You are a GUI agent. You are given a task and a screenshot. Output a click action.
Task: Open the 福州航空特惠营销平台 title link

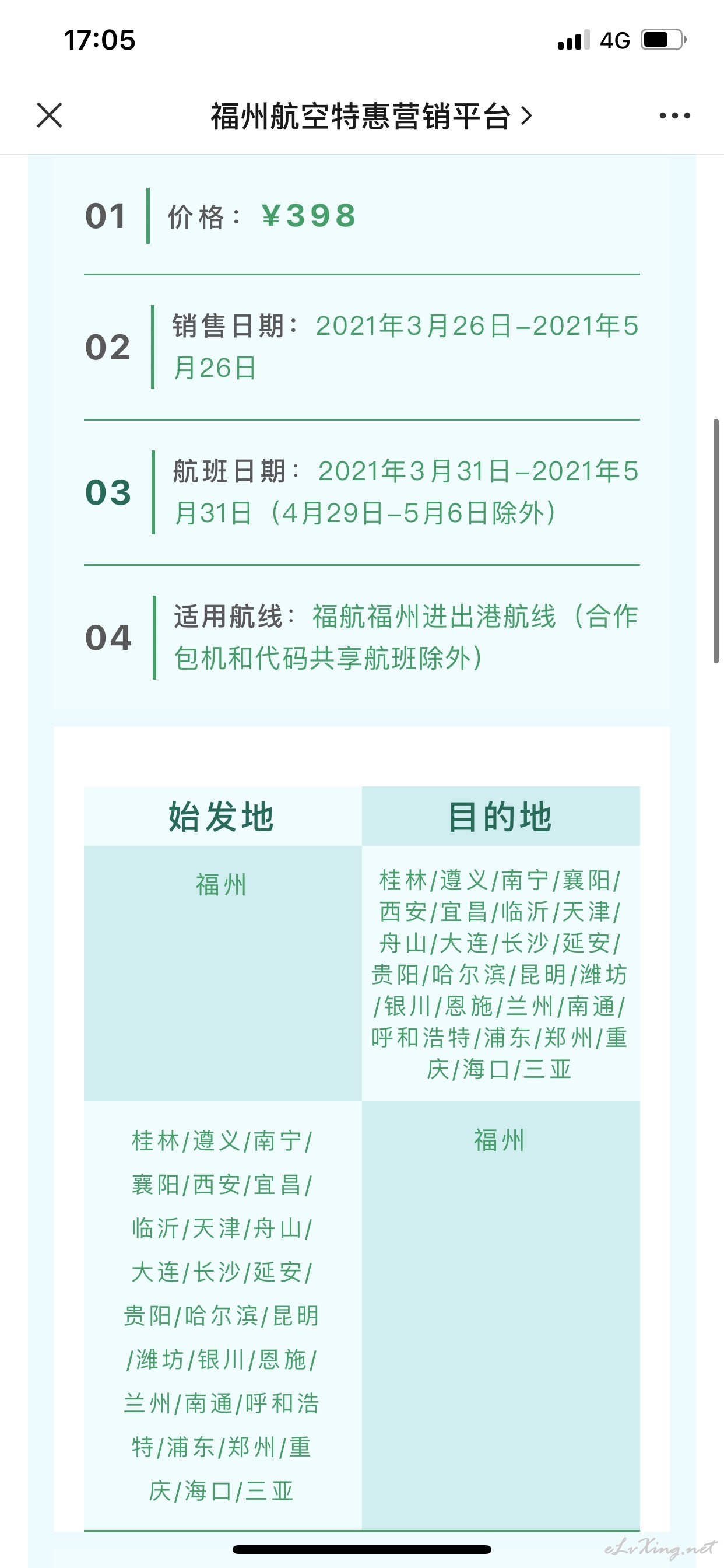(371, 116)
